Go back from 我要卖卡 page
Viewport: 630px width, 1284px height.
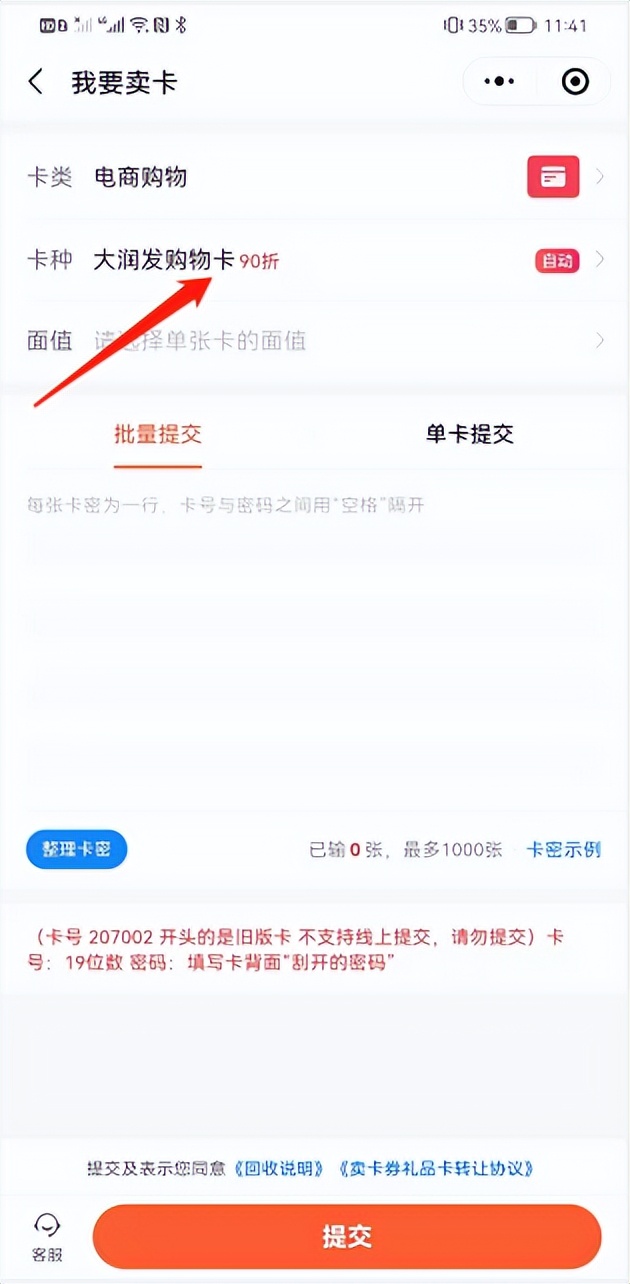(37, 82)
